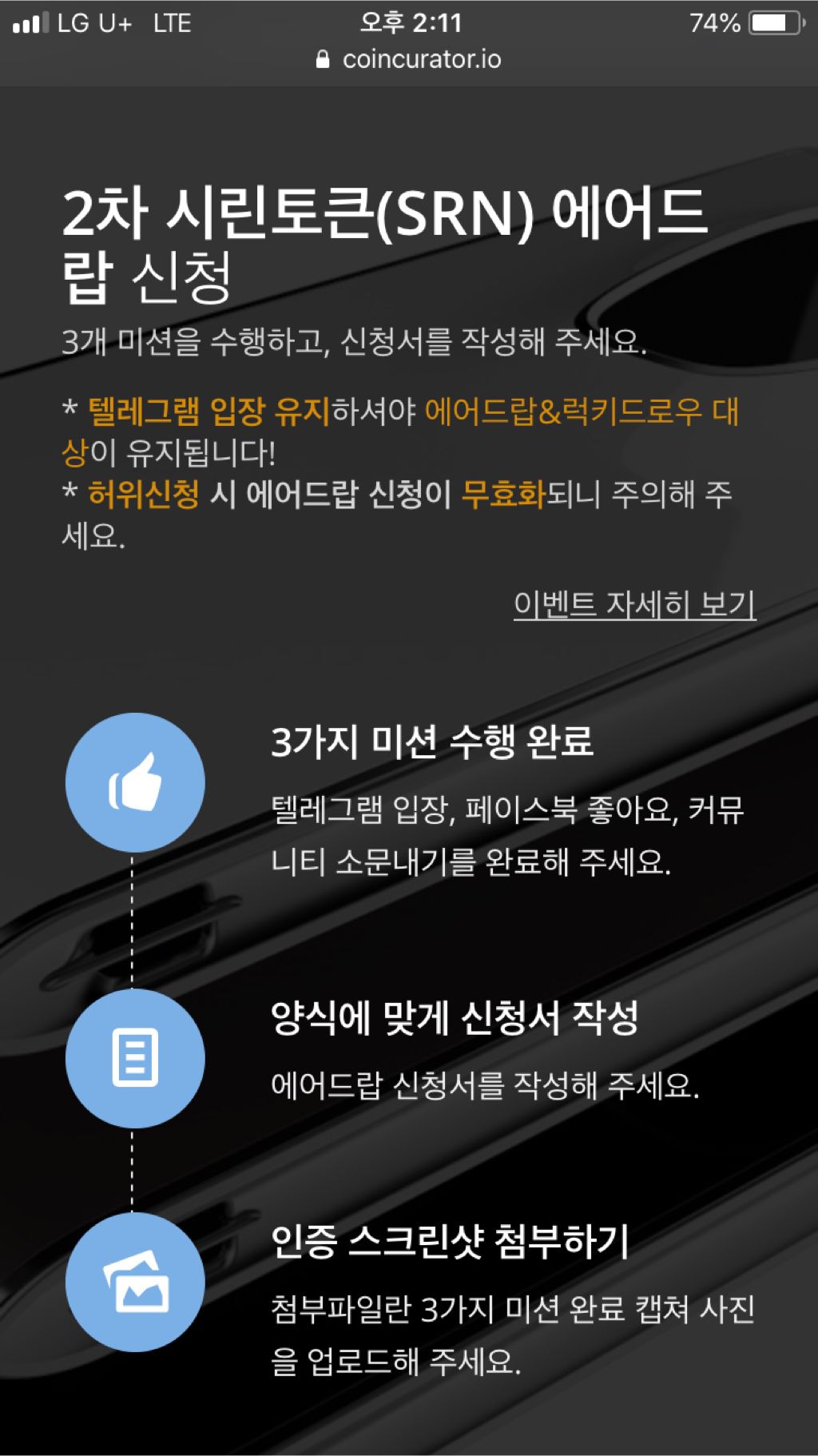The width and height of the screenshot is (818, 1456).
Task: Tap the coincurator.io address bar
Action: tap(409, 60)
